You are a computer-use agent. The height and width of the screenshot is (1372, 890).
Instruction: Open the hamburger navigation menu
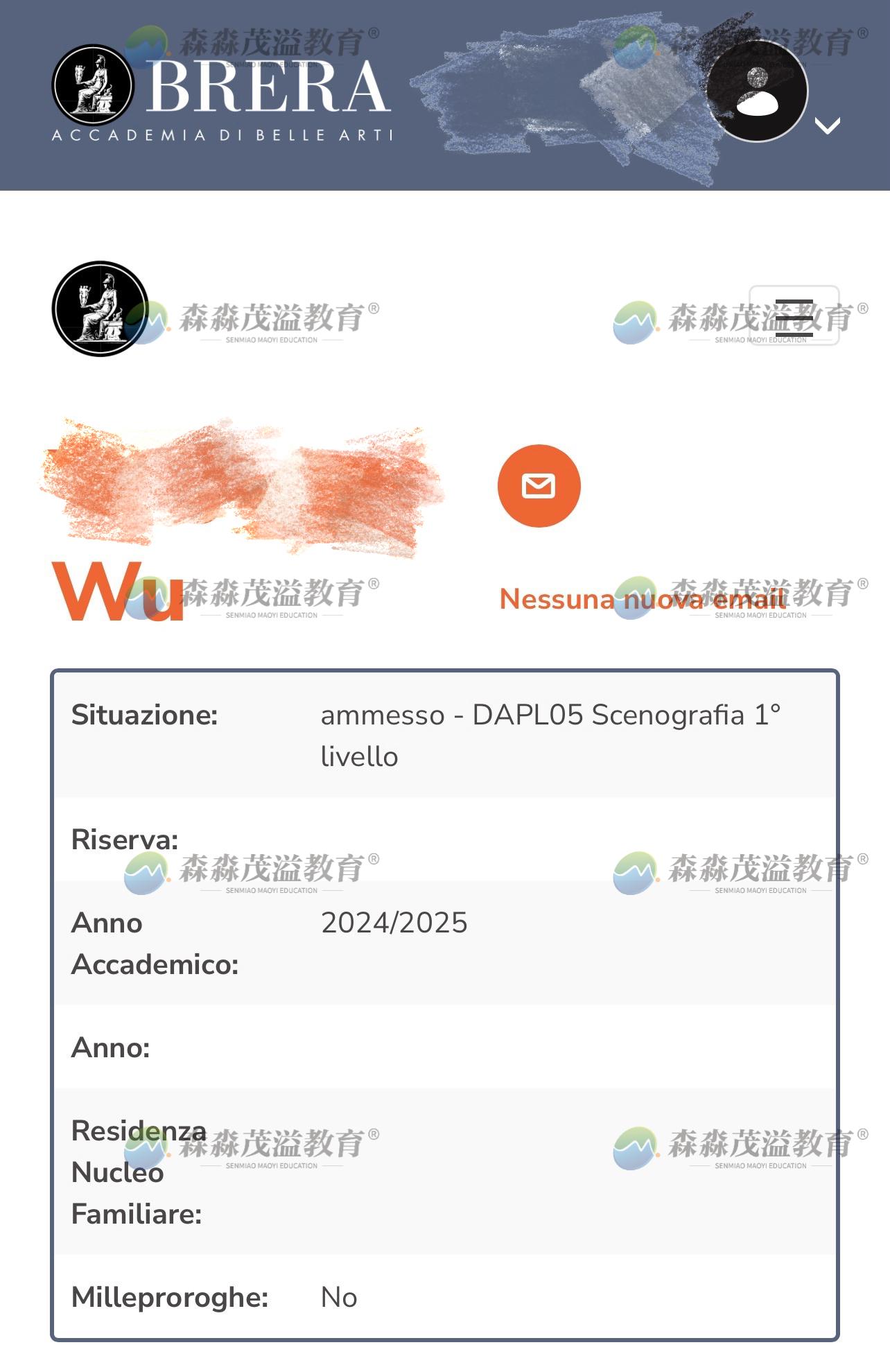click(x=794, y=316)
